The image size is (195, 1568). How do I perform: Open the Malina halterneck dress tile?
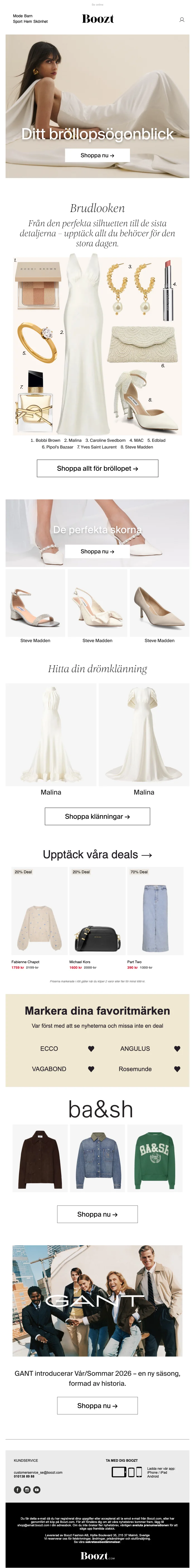51,735
